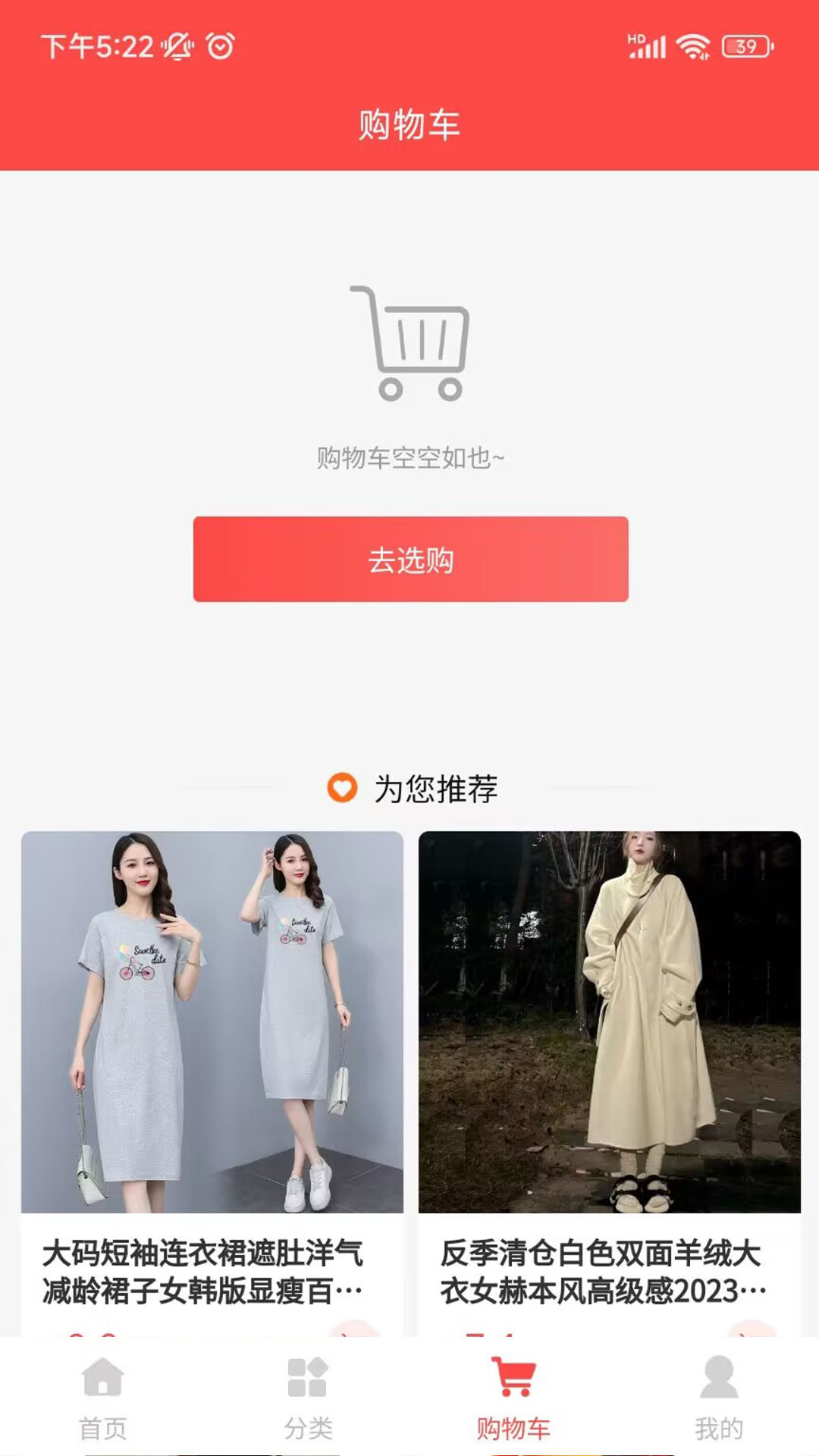Screen dimensions: 819x1456
Task: Click the alarm clock icon in status bar
Action: pyautogui.click(x=218, y=45)
